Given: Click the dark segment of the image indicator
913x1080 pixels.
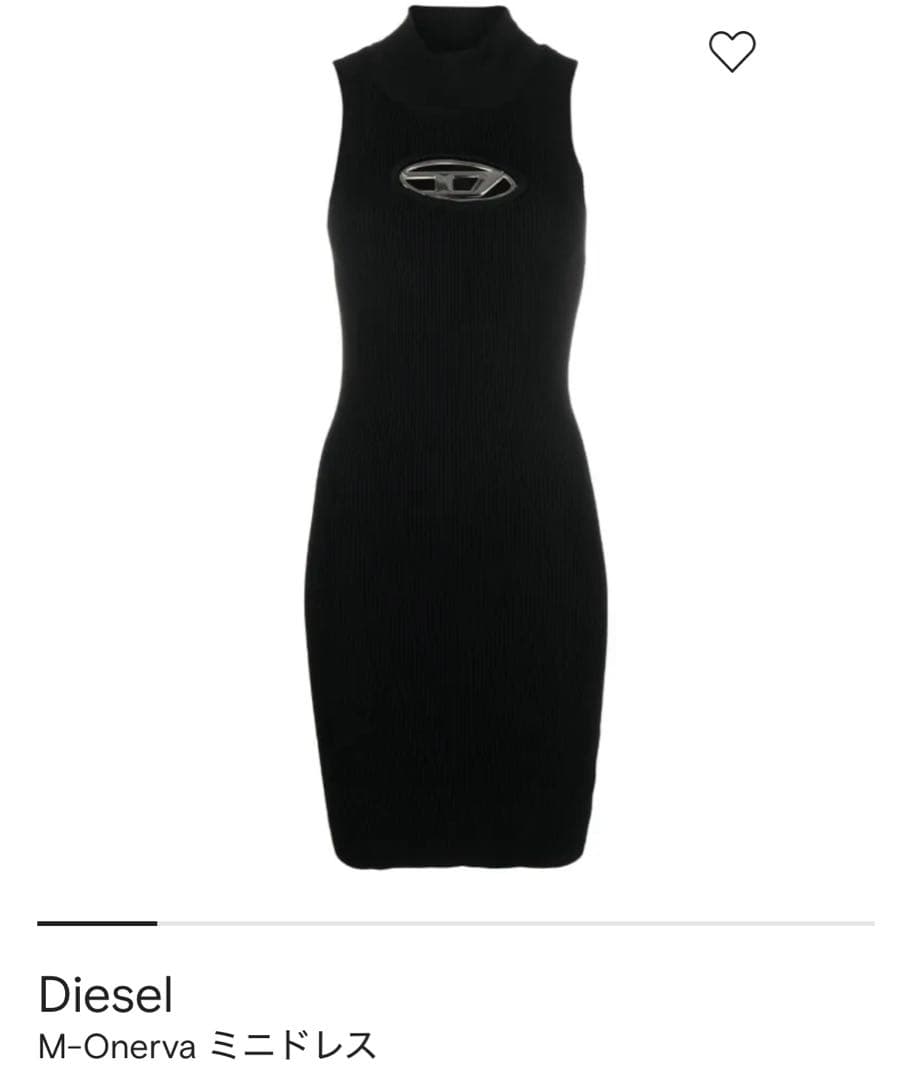Looking at the screenshot, I should [95, 919].
